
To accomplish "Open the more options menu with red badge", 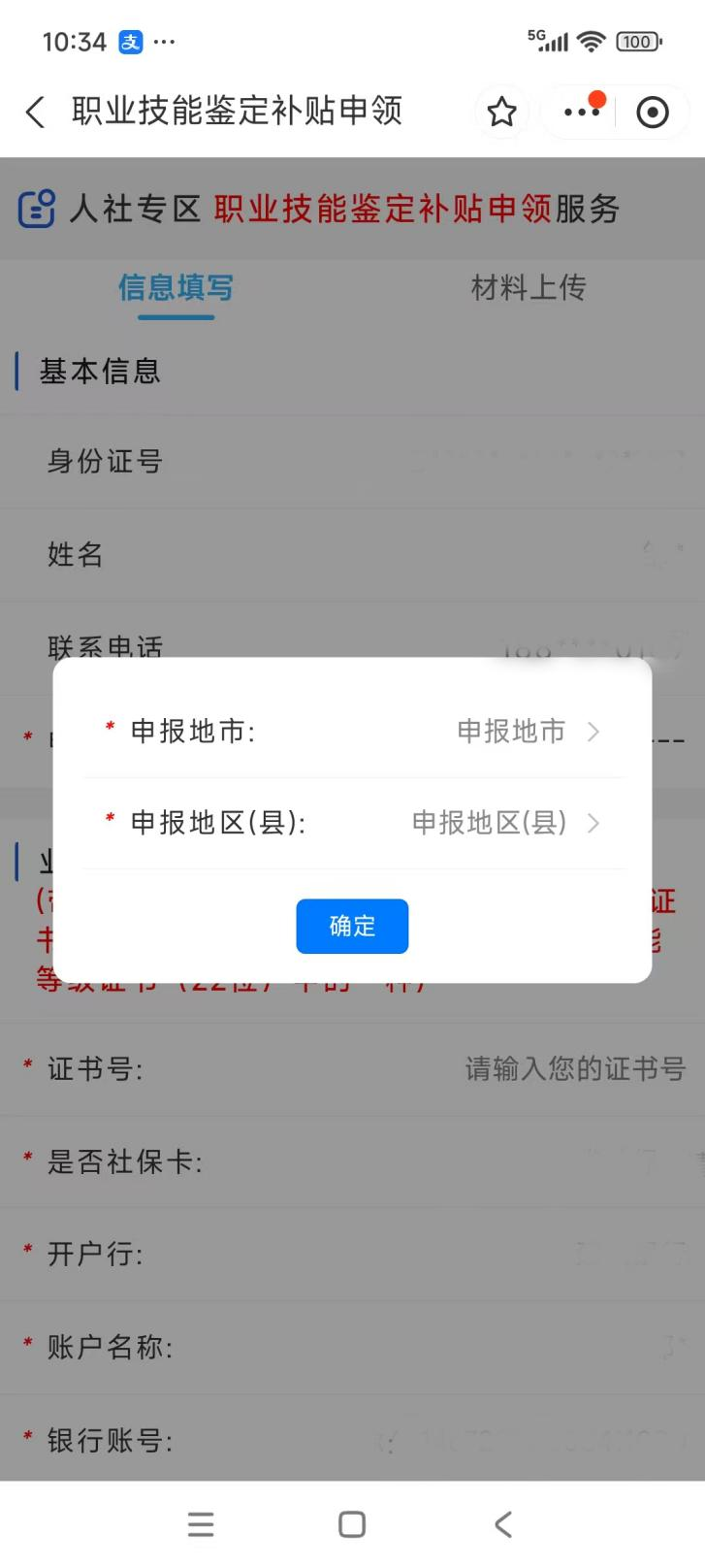I will (579, 113).
